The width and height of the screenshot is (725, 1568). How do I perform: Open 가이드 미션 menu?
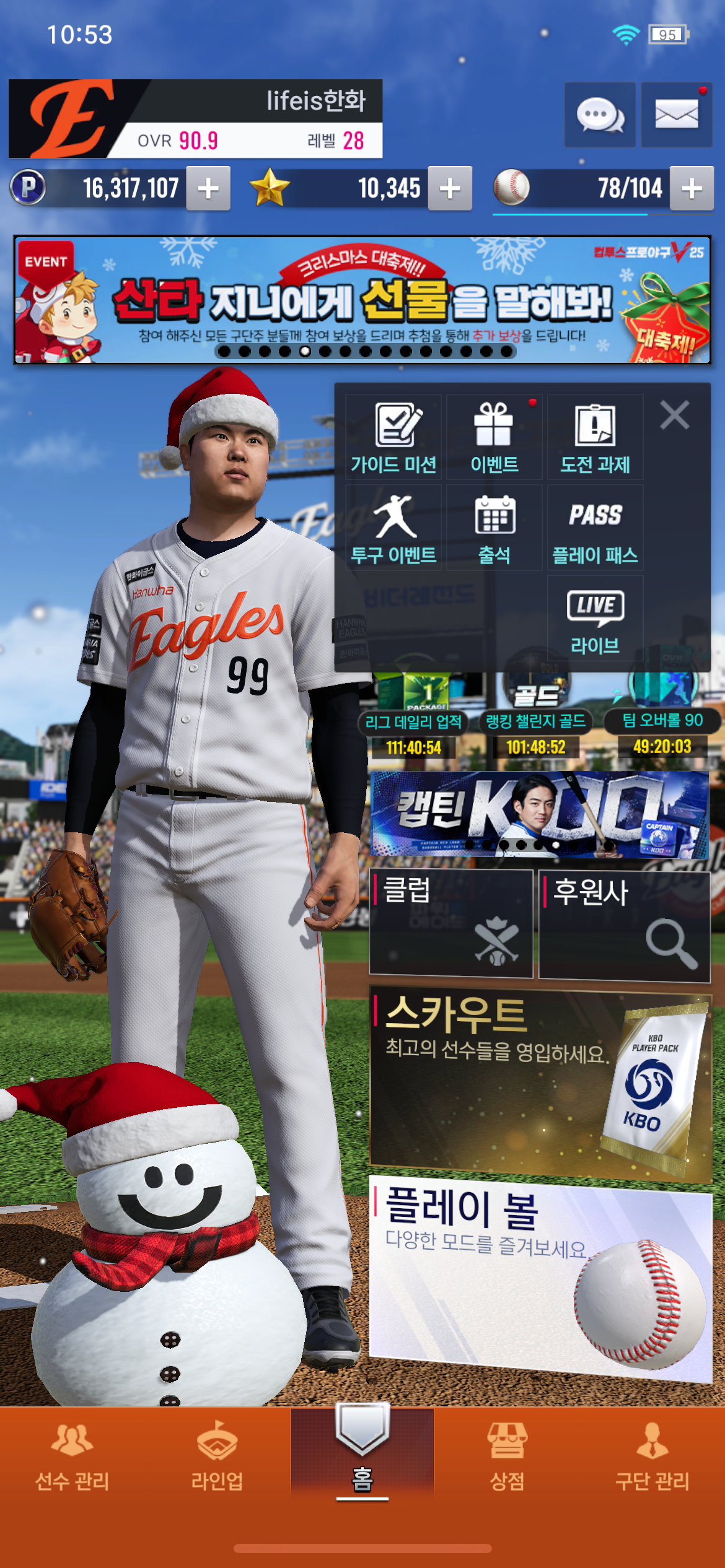393,437
